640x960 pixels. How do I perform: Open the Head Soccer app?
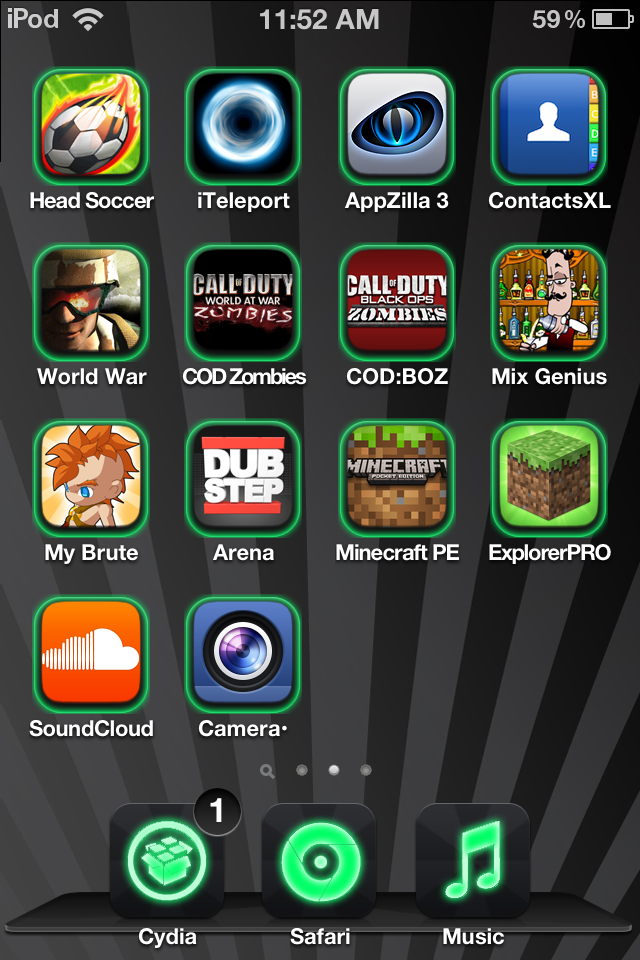point(91,126)
